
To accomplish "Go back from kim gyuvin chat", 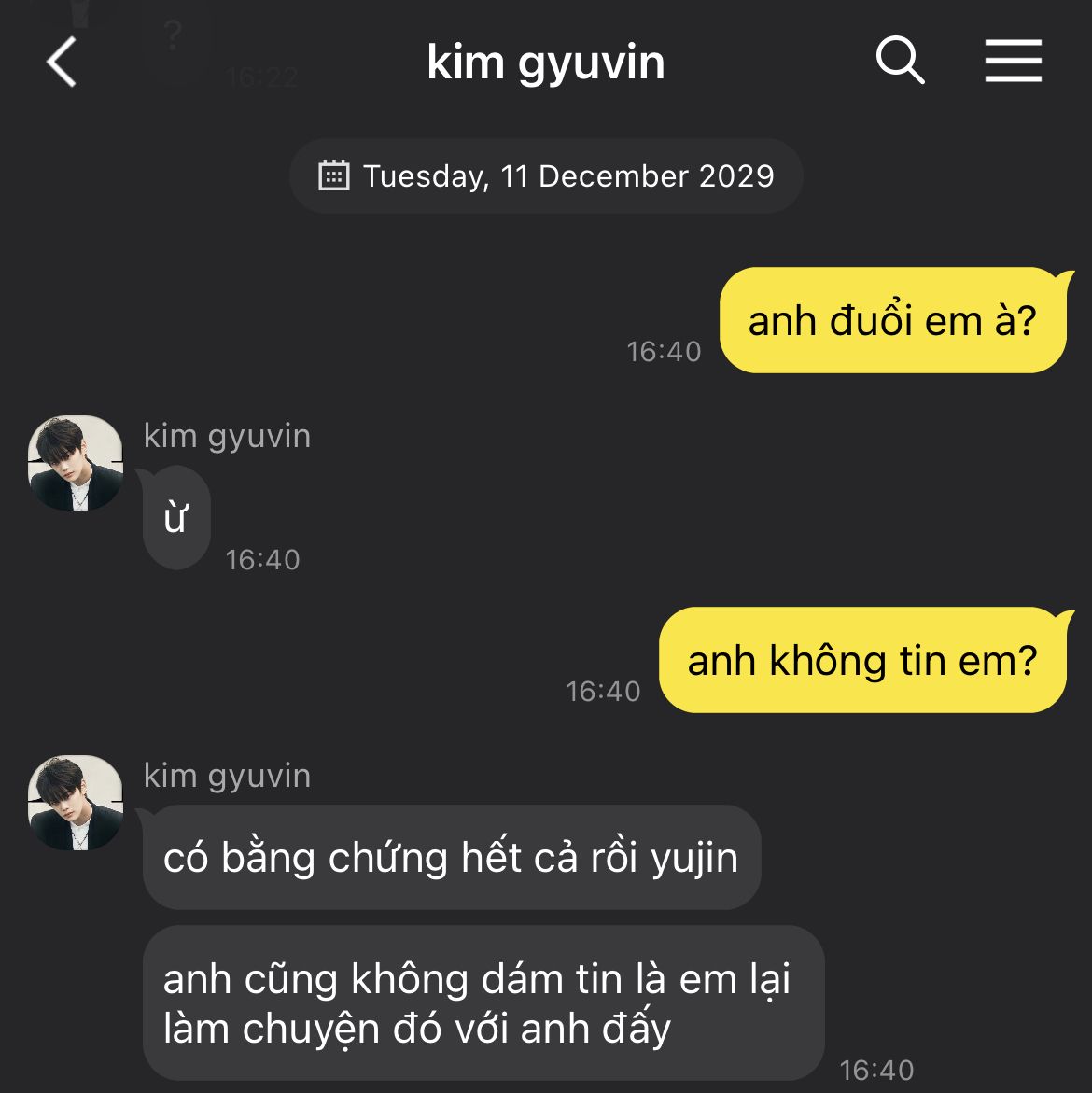I will (62, 63).
